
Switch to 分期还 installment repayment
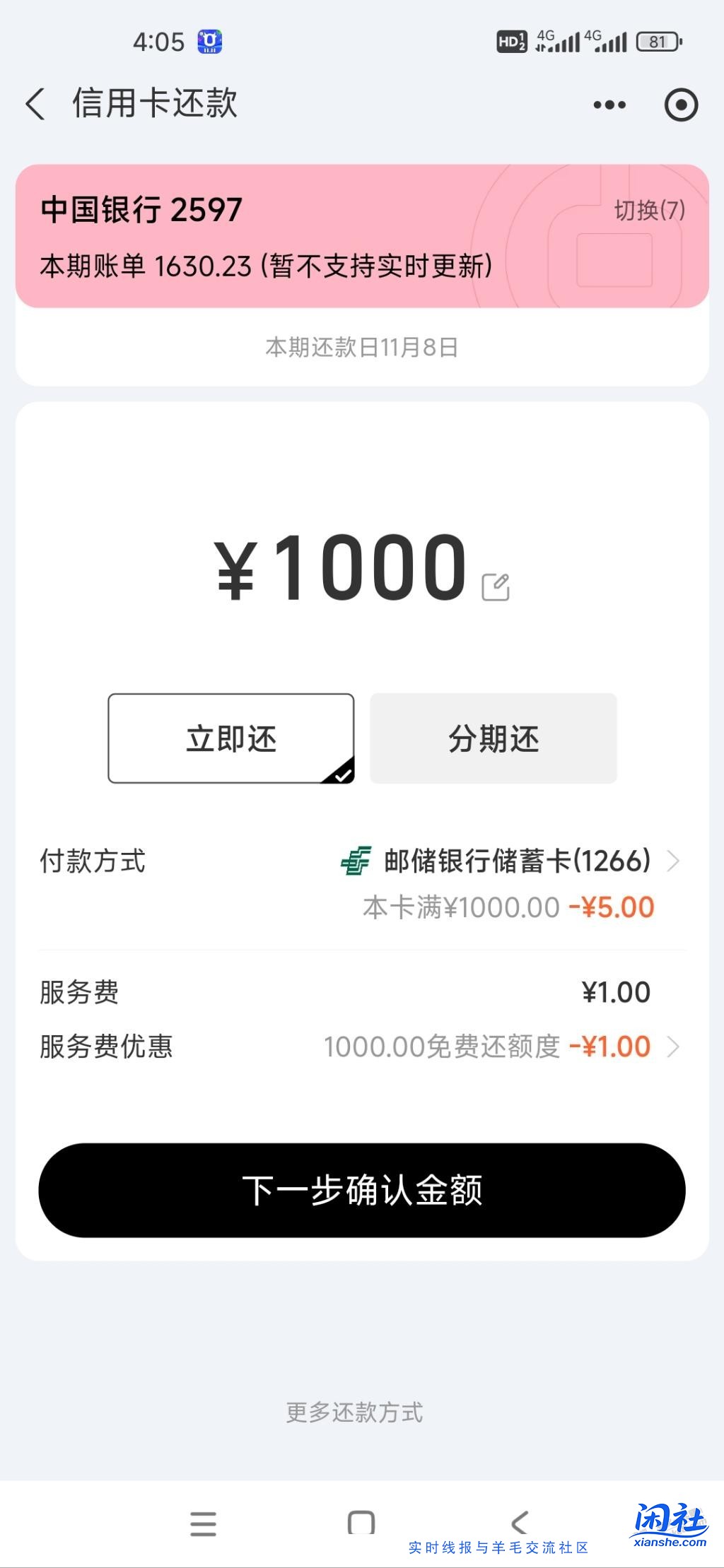tap(493, 738)
